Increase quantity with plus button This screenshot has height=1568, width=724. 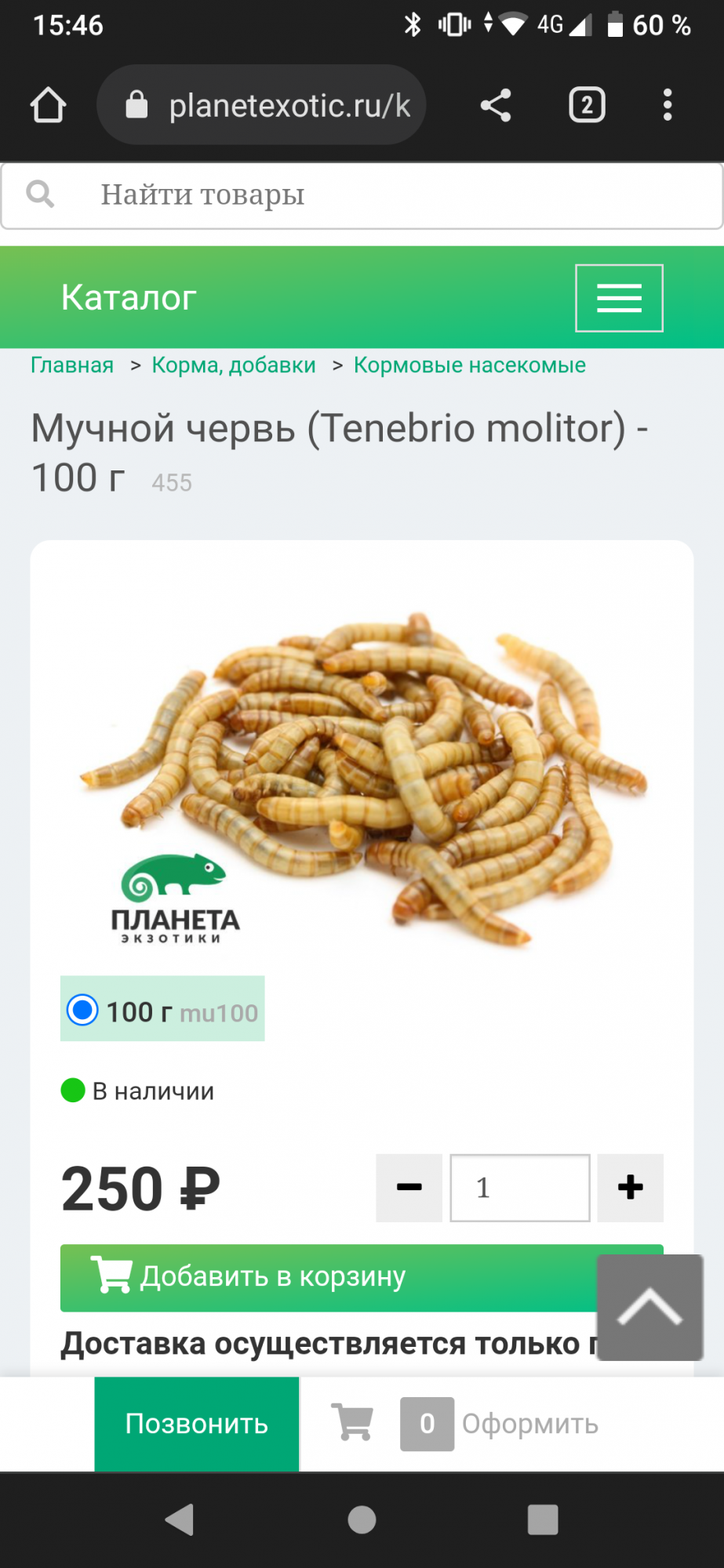coord(630,1188)
